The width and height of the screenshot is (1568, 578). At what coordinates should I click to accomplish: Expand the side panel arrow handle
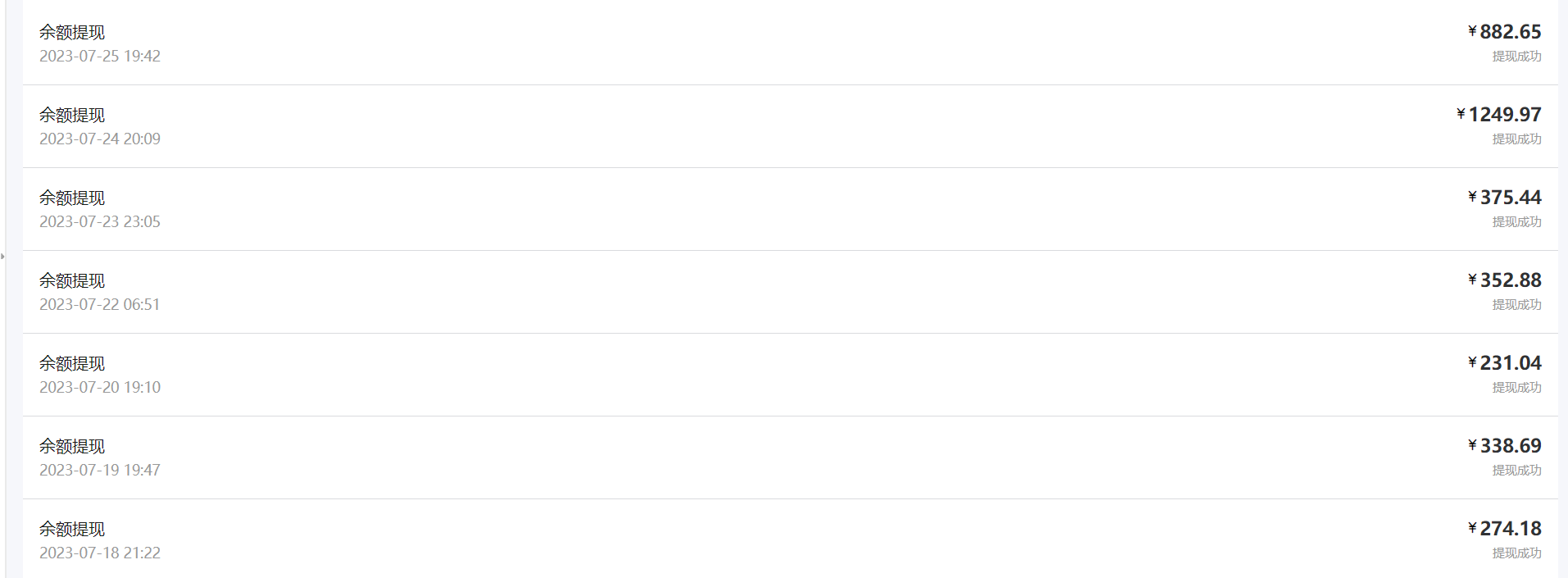coord(3,257)
